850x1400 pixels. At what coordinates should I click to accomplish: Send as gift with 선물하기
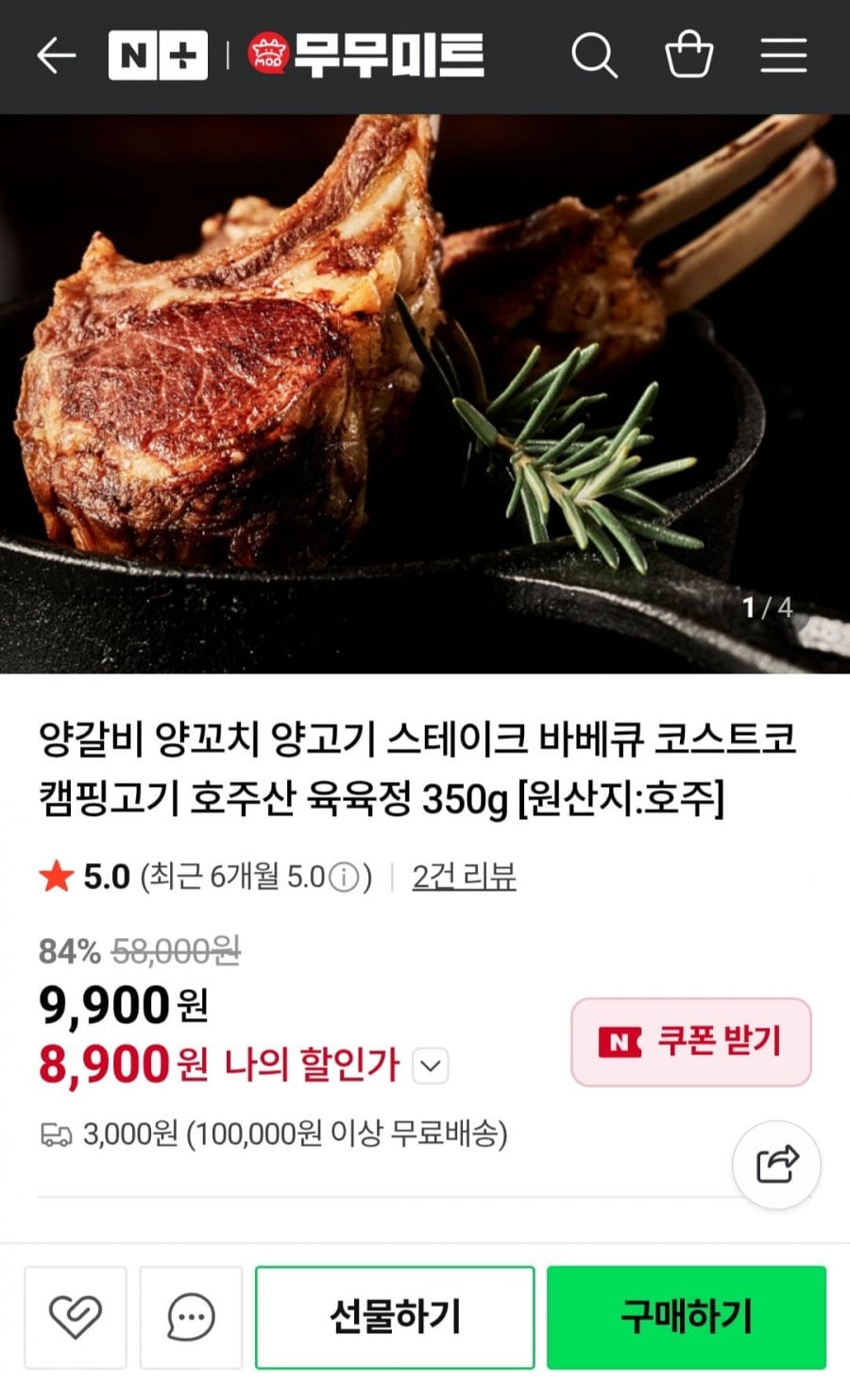[395, 1317]
